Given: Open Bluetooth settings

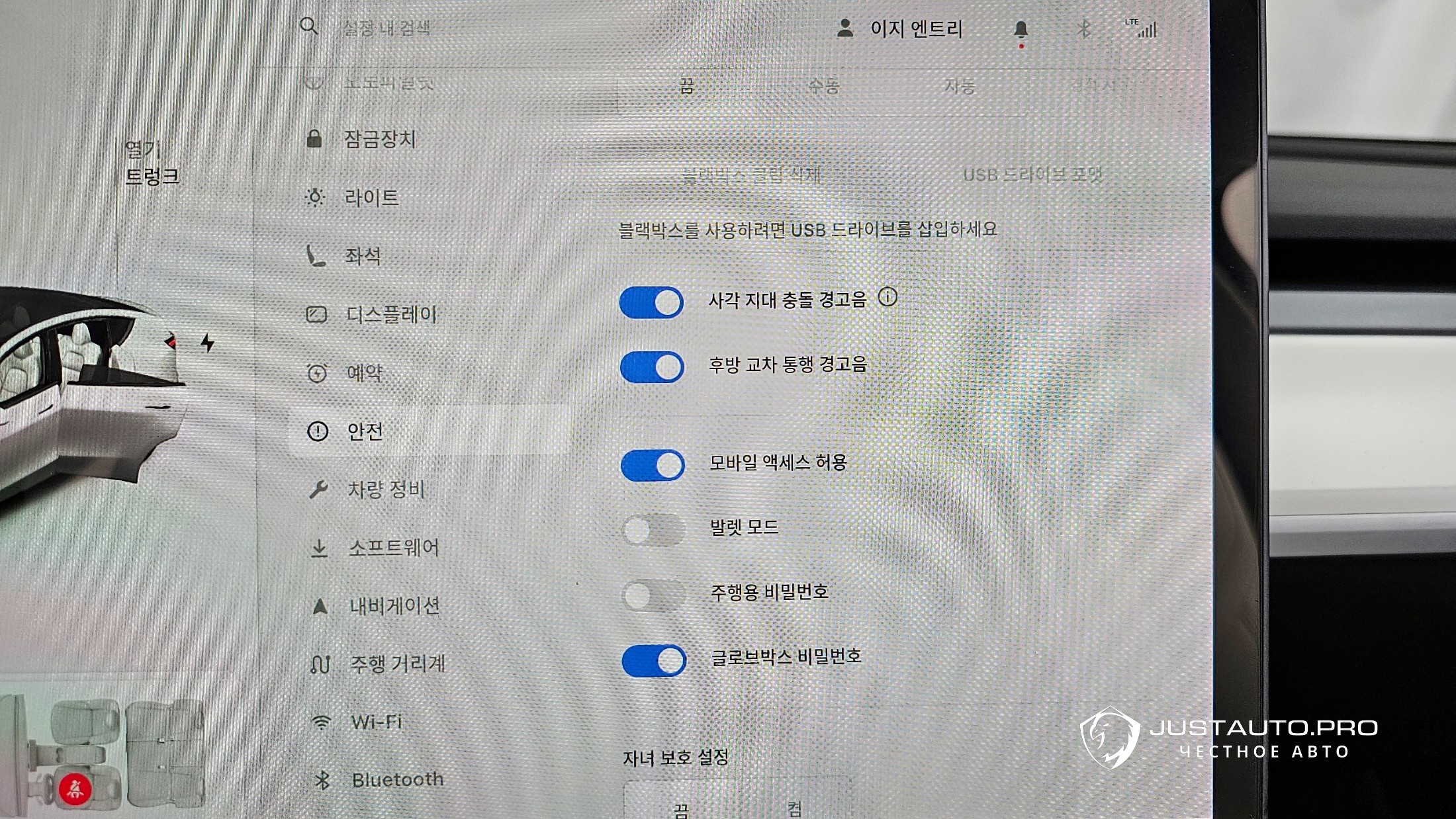Looking at the screenshot, I should coord(396,780).
